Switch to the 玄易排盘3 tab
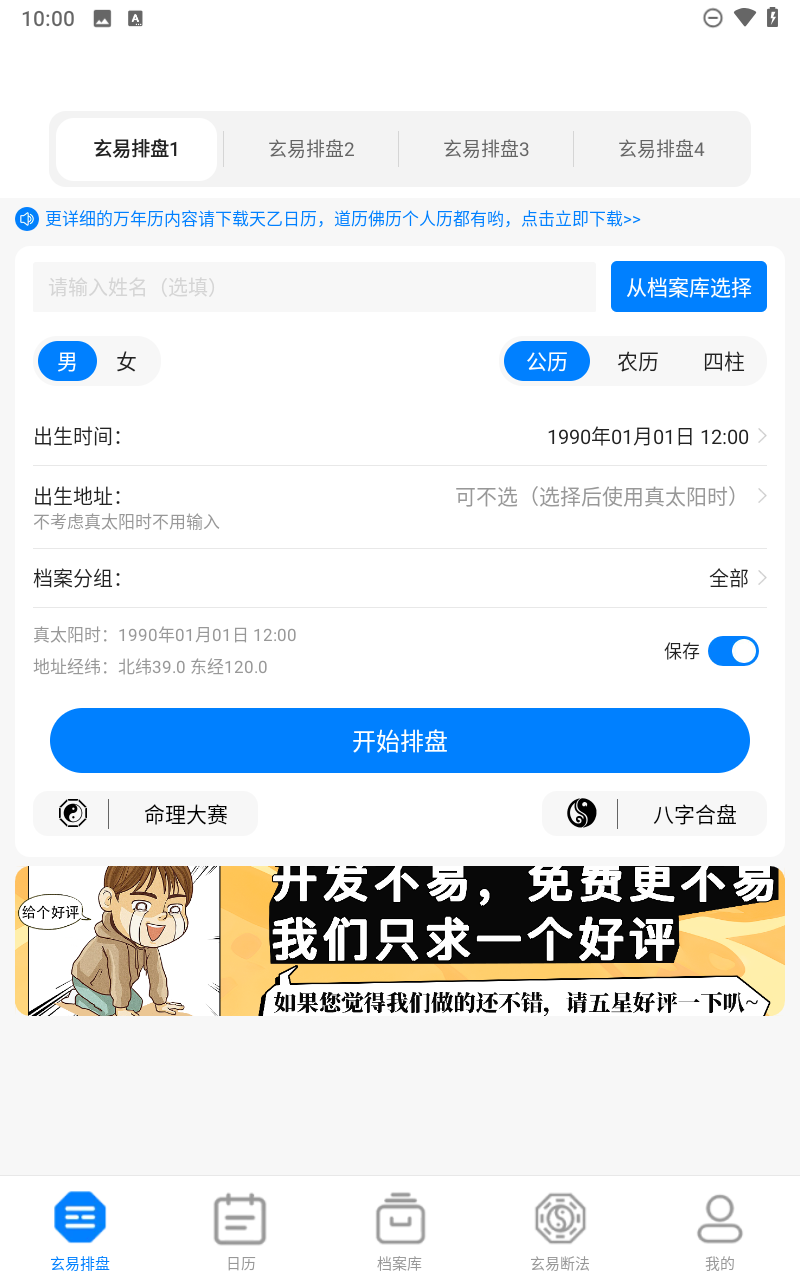The width and height of the screenshot is (800, 1280). [x=486, y=149]
